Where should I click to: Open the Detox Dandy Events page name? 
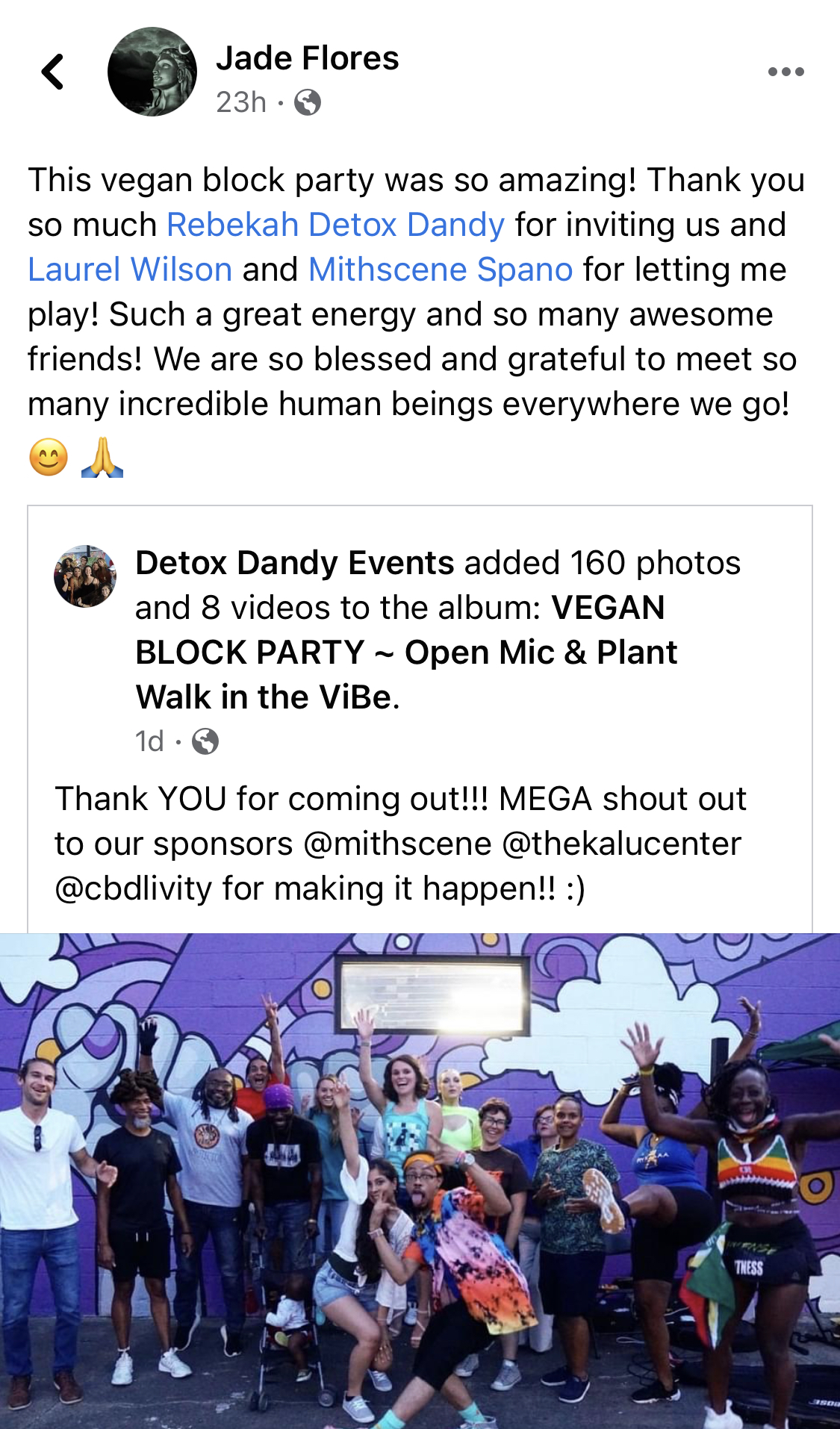[294, 563]
